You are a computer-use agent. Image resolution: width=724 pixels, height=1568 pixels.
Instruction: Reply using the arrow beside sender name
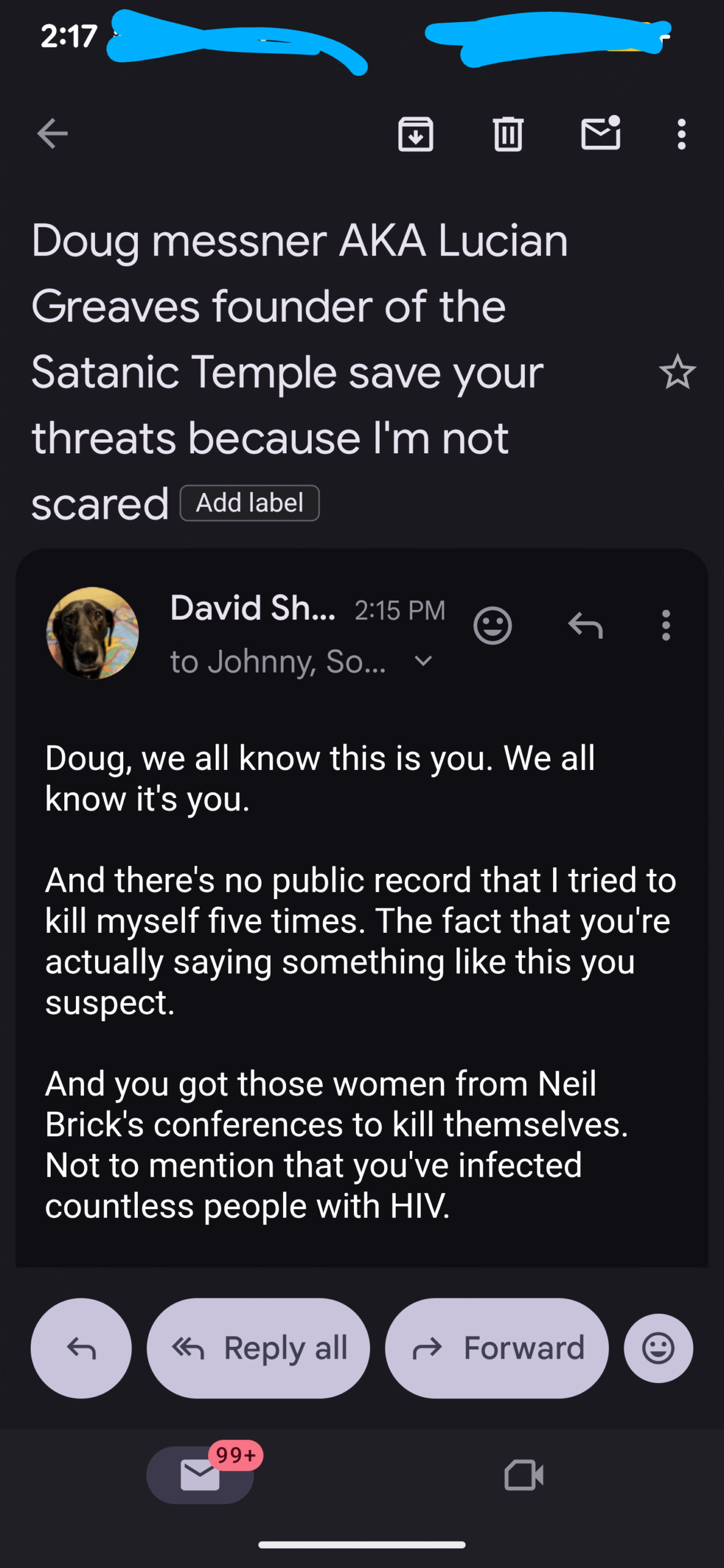(586, 625)
